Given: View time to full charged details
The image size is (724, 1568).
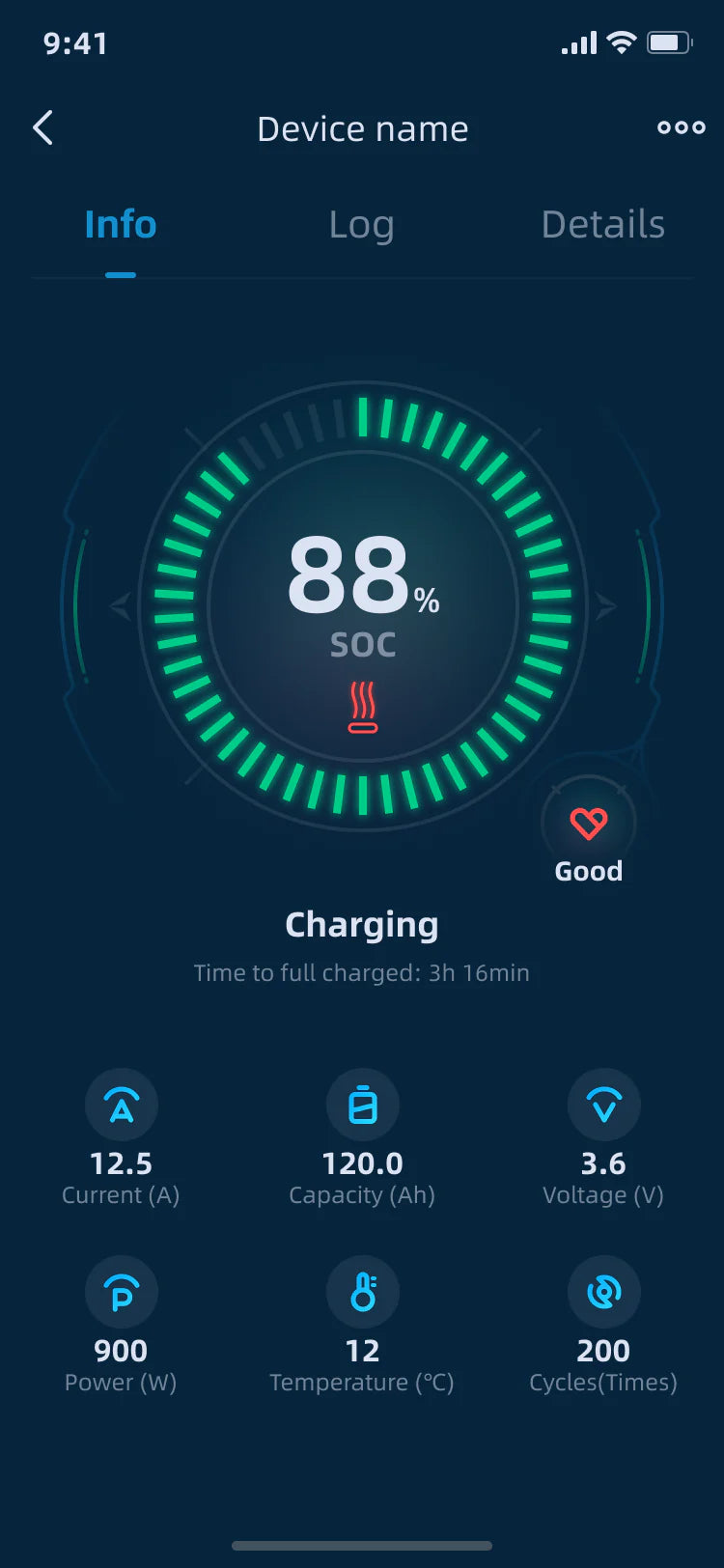Looking at the screenshot, I should click(x=362, y=972).
